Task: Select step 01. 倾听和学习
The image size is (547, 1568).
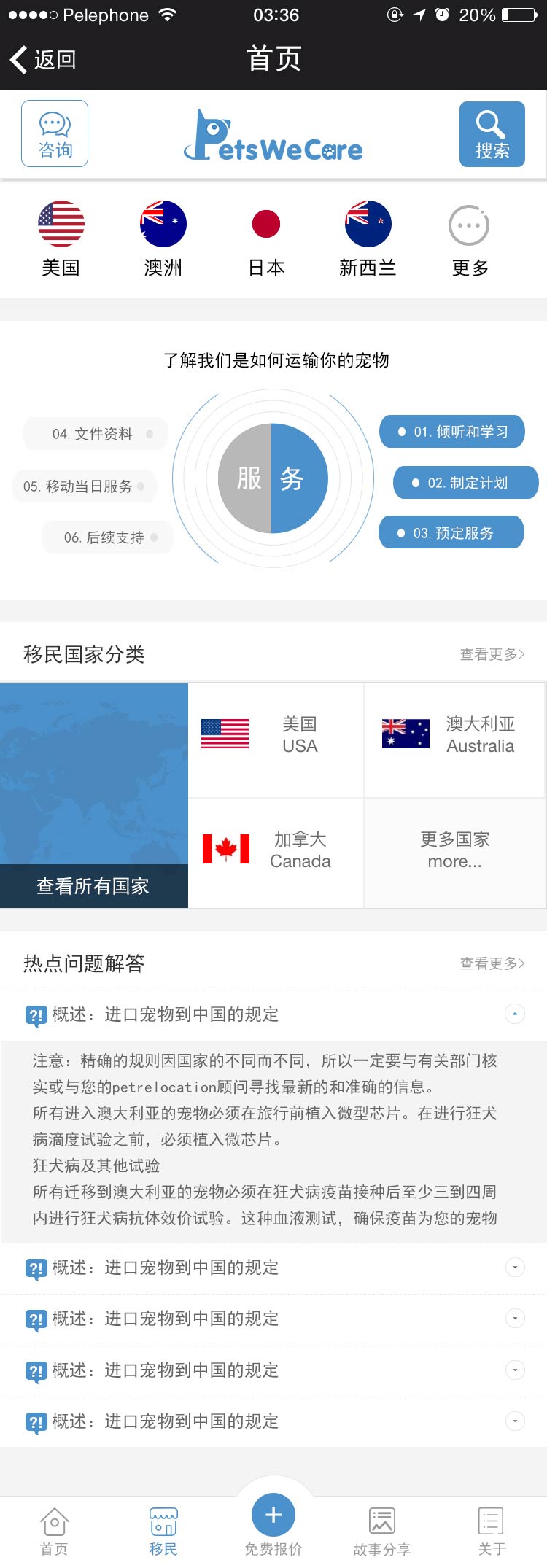Action: click(452, 432)
